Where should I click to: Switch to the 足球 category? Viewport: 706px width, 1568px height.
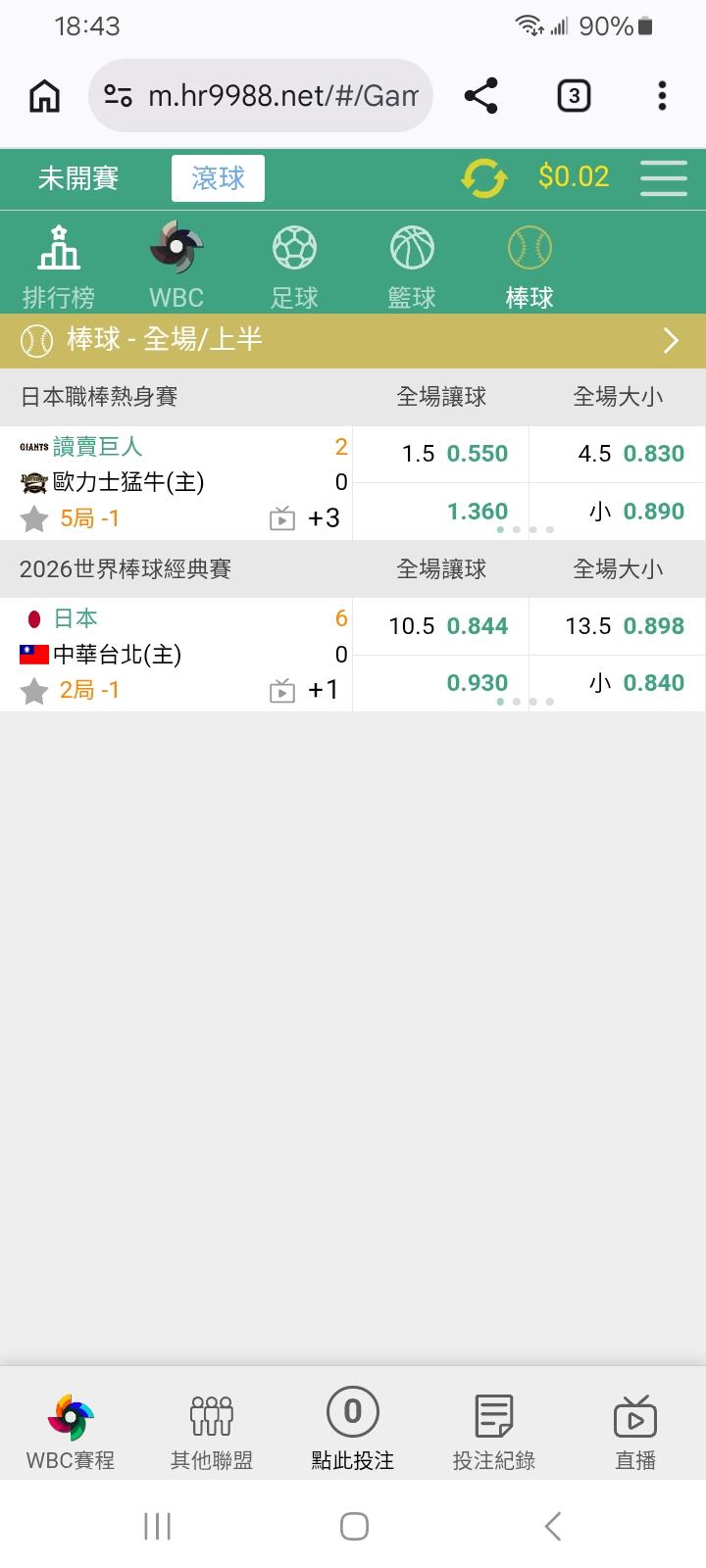point(294,265)
